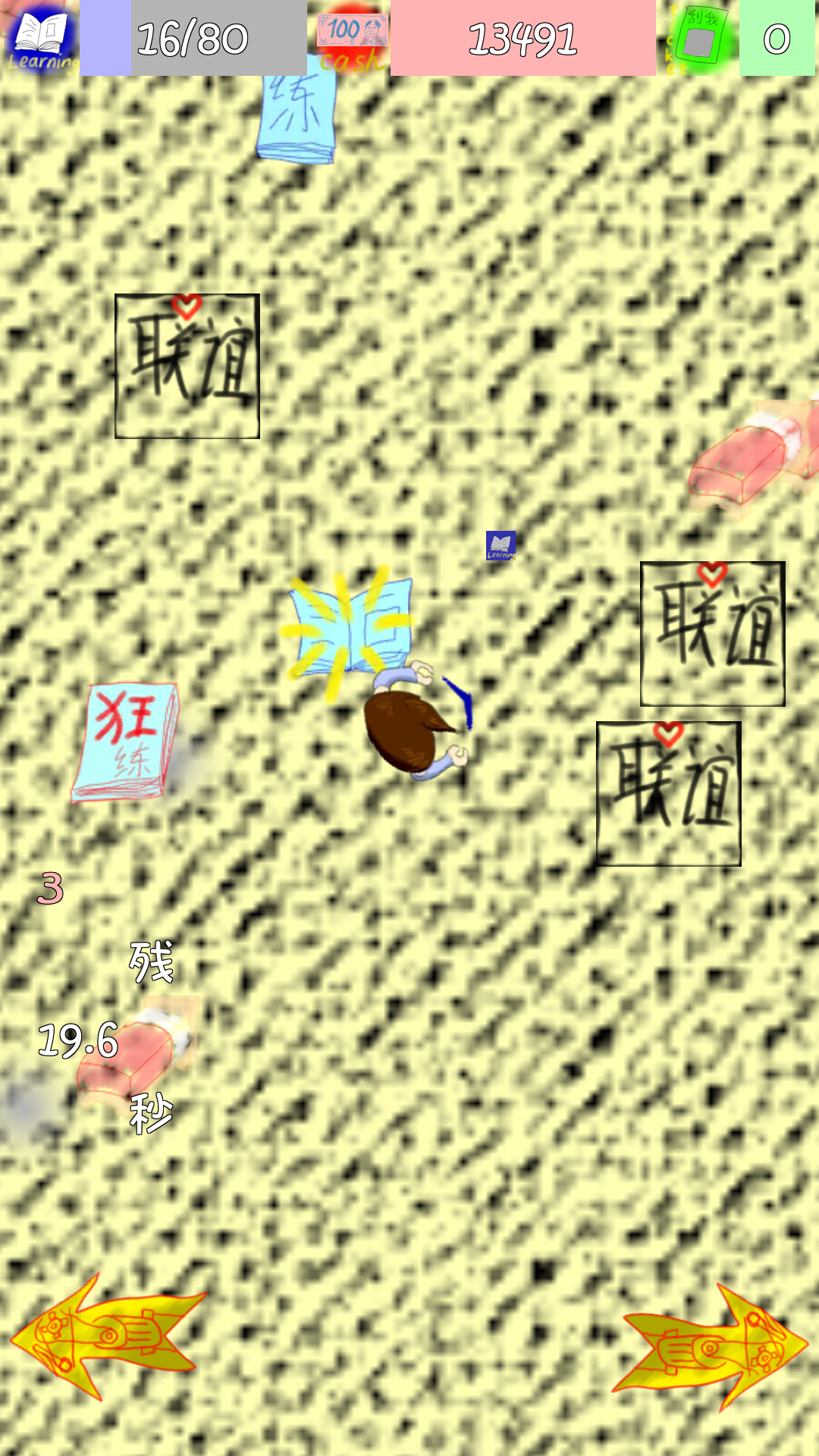Screen dimensions: 819x1456
Task: Click the 16/80 progress counter
Action: 193,36
